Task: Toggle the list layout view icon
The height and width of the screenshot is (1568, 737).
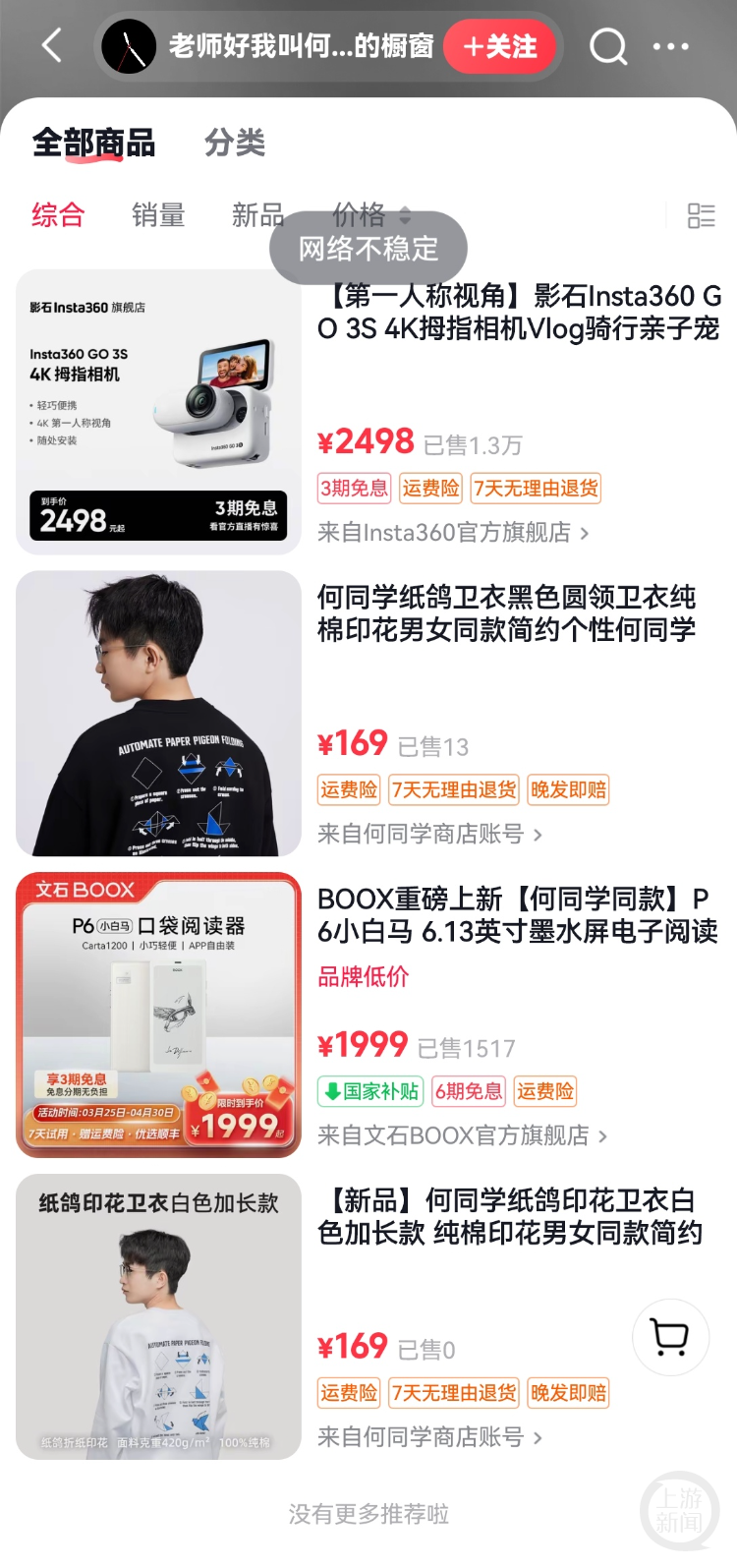Action: coord(701,215)
